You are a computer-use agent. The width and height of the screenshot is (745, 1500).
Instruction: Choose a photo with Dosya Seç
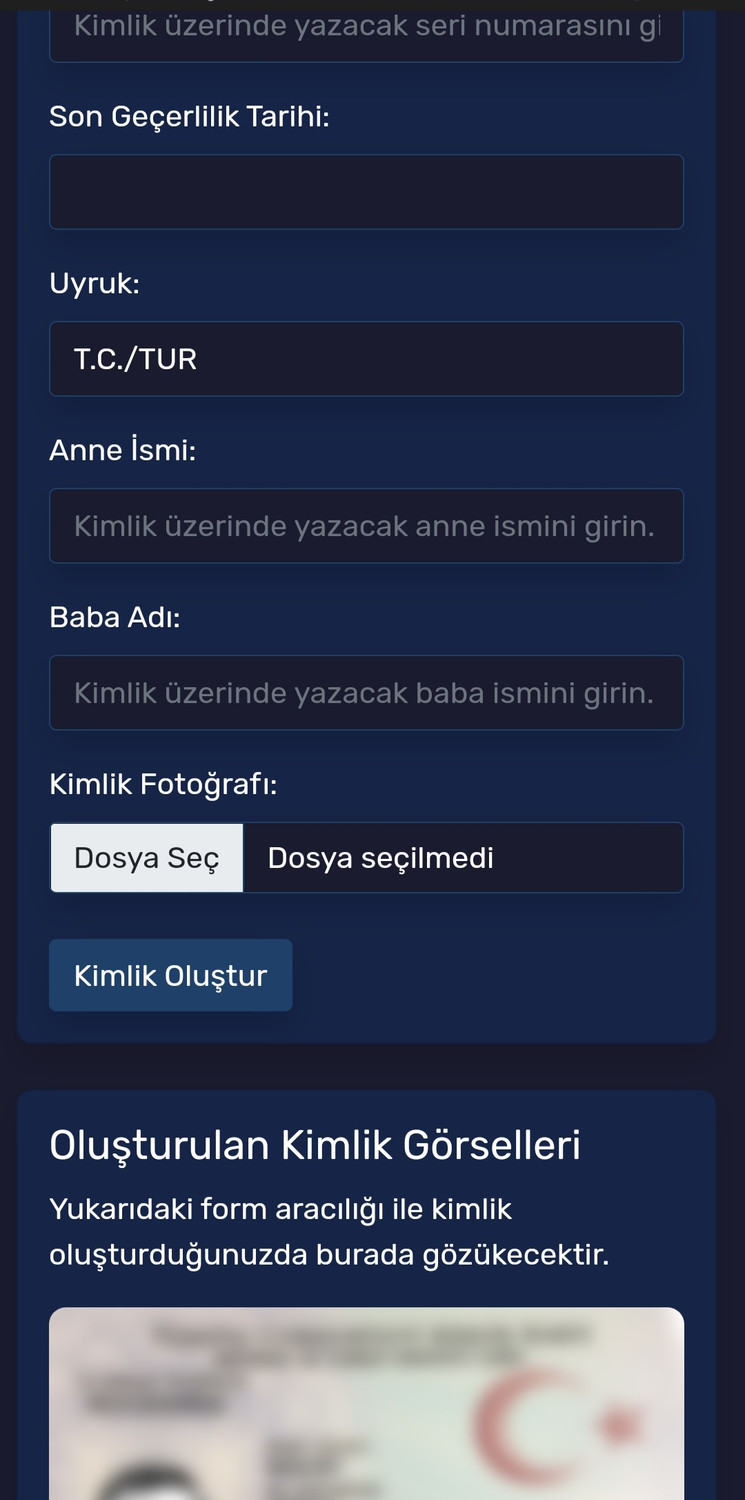[147, 858]
